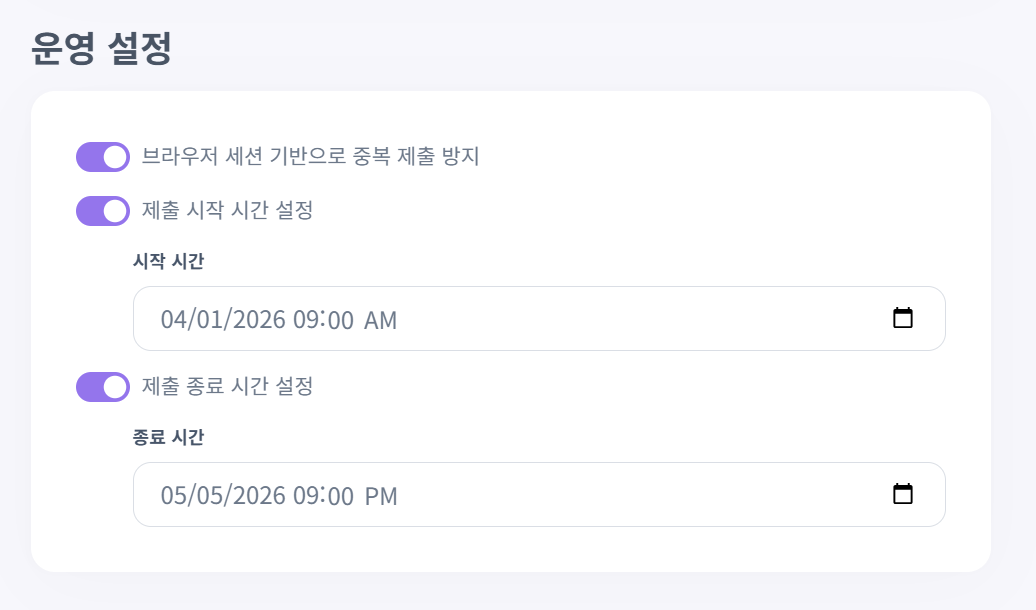Open the calendar picker for 시작 시간

[x=902, y=318]
